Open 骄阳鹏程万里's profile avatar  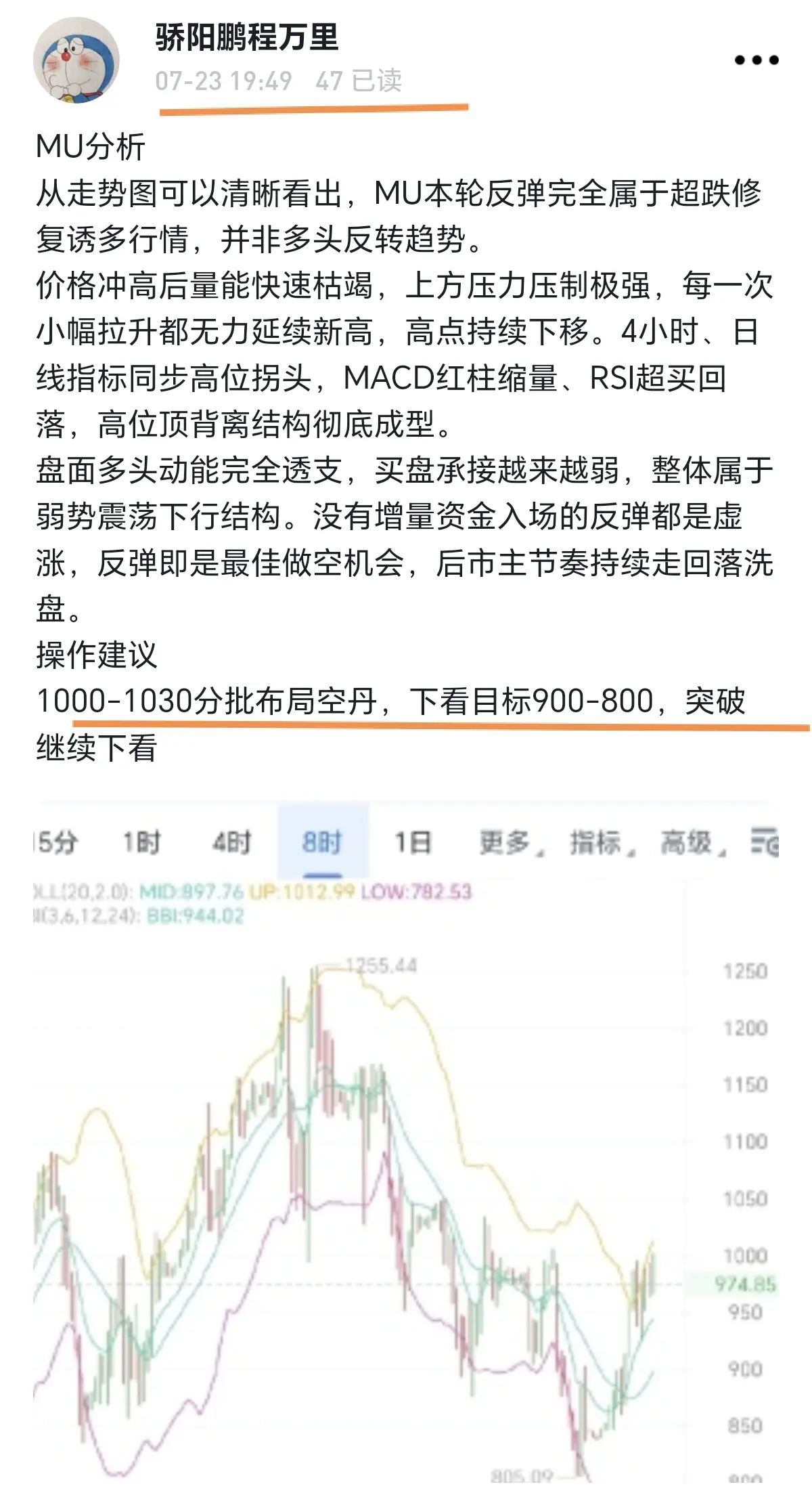pos(76,60)
